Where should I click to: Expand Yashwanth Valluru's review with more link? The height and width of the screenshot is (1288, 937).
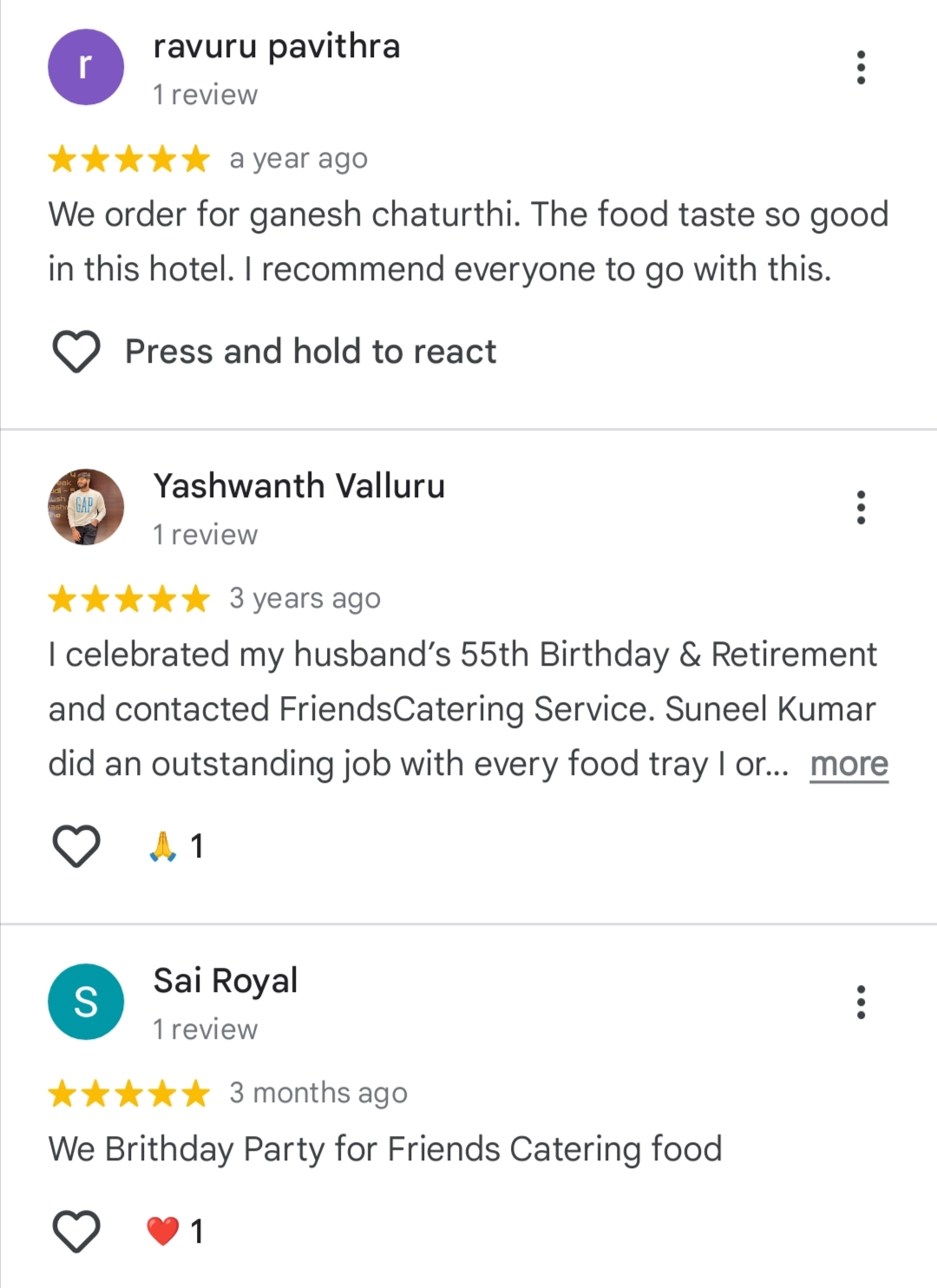(x=849, y=764)
